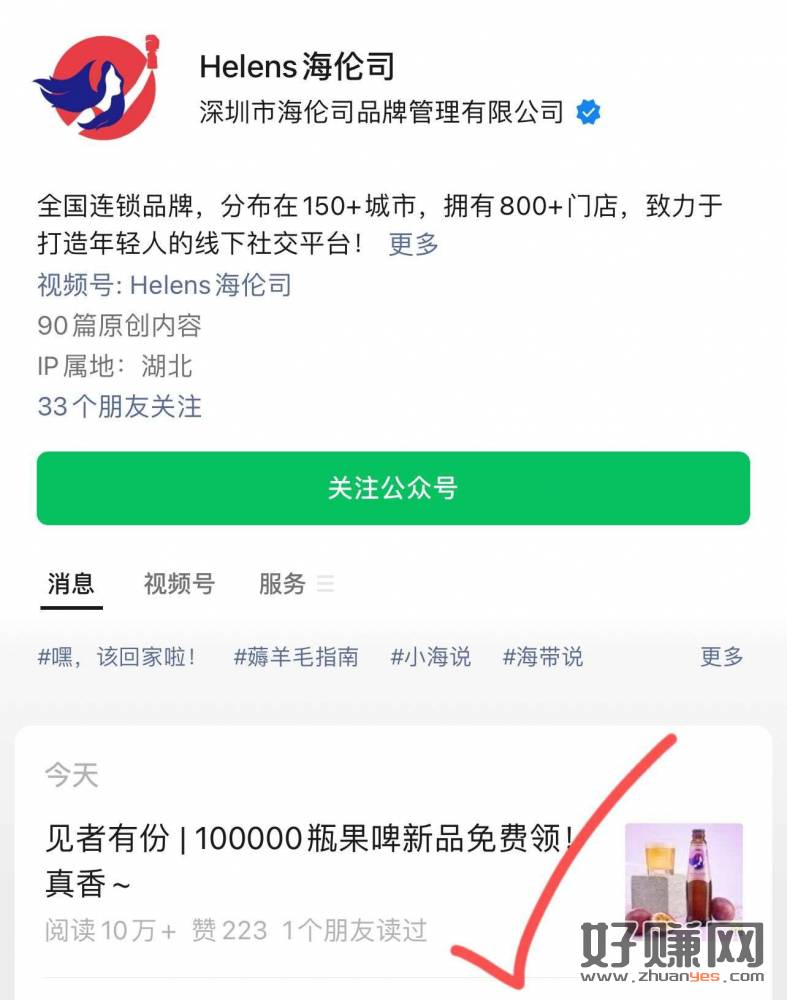Open the 视频号 Helens海伦司 link

[165, 285]
